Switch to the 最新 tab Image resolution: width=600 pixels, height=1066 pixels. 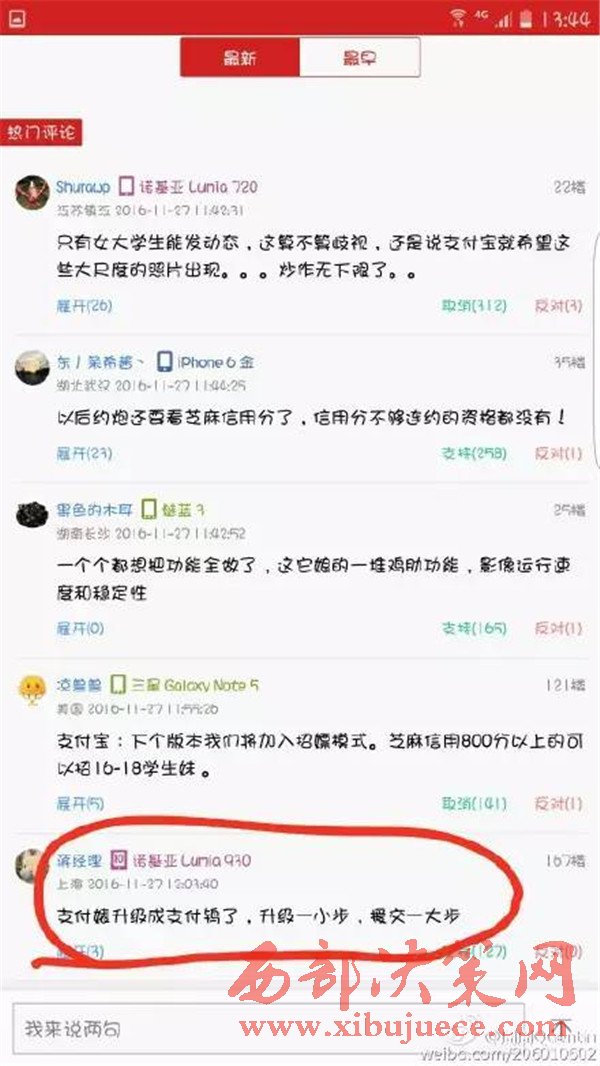(240, 58)
